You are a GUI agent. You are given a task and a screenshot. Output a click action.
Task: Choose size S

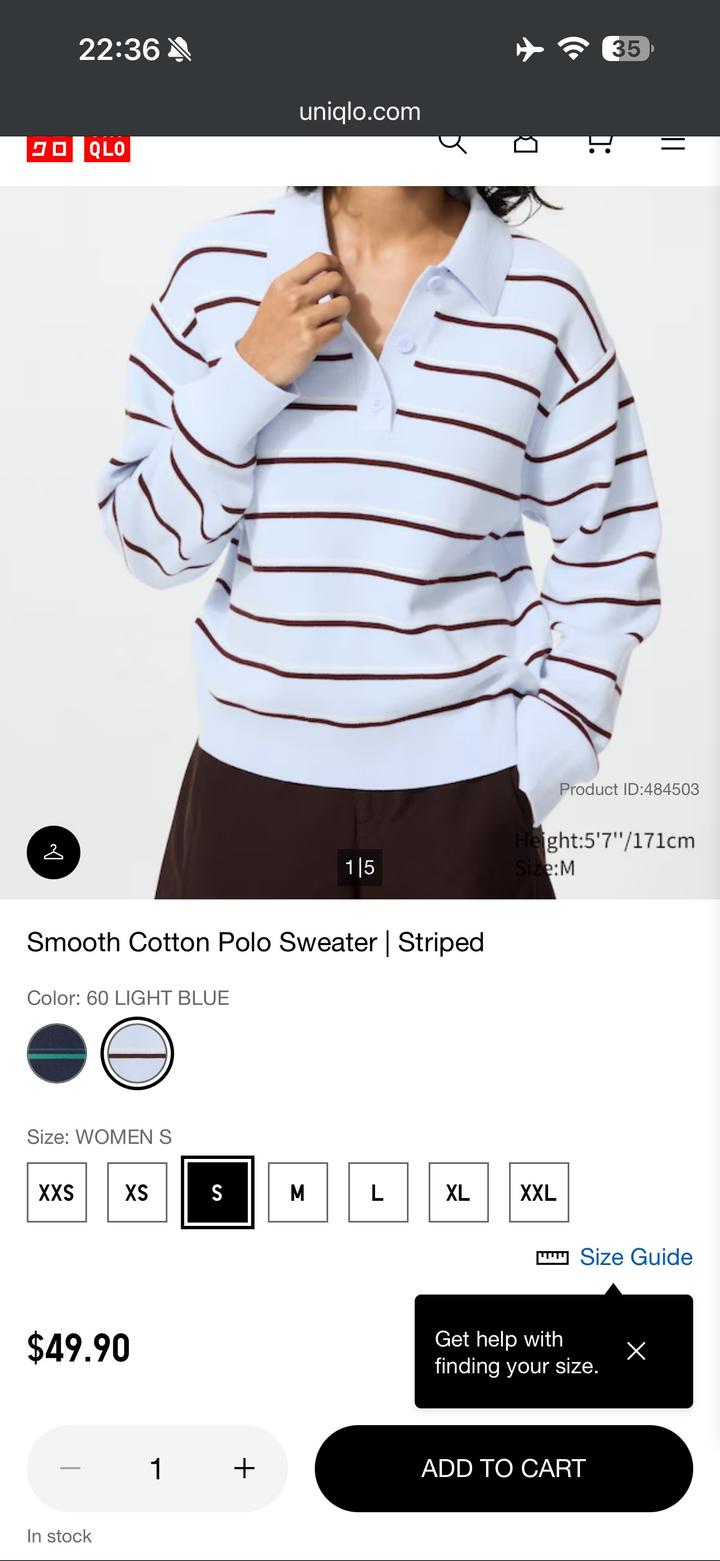tap(217, 1192)
